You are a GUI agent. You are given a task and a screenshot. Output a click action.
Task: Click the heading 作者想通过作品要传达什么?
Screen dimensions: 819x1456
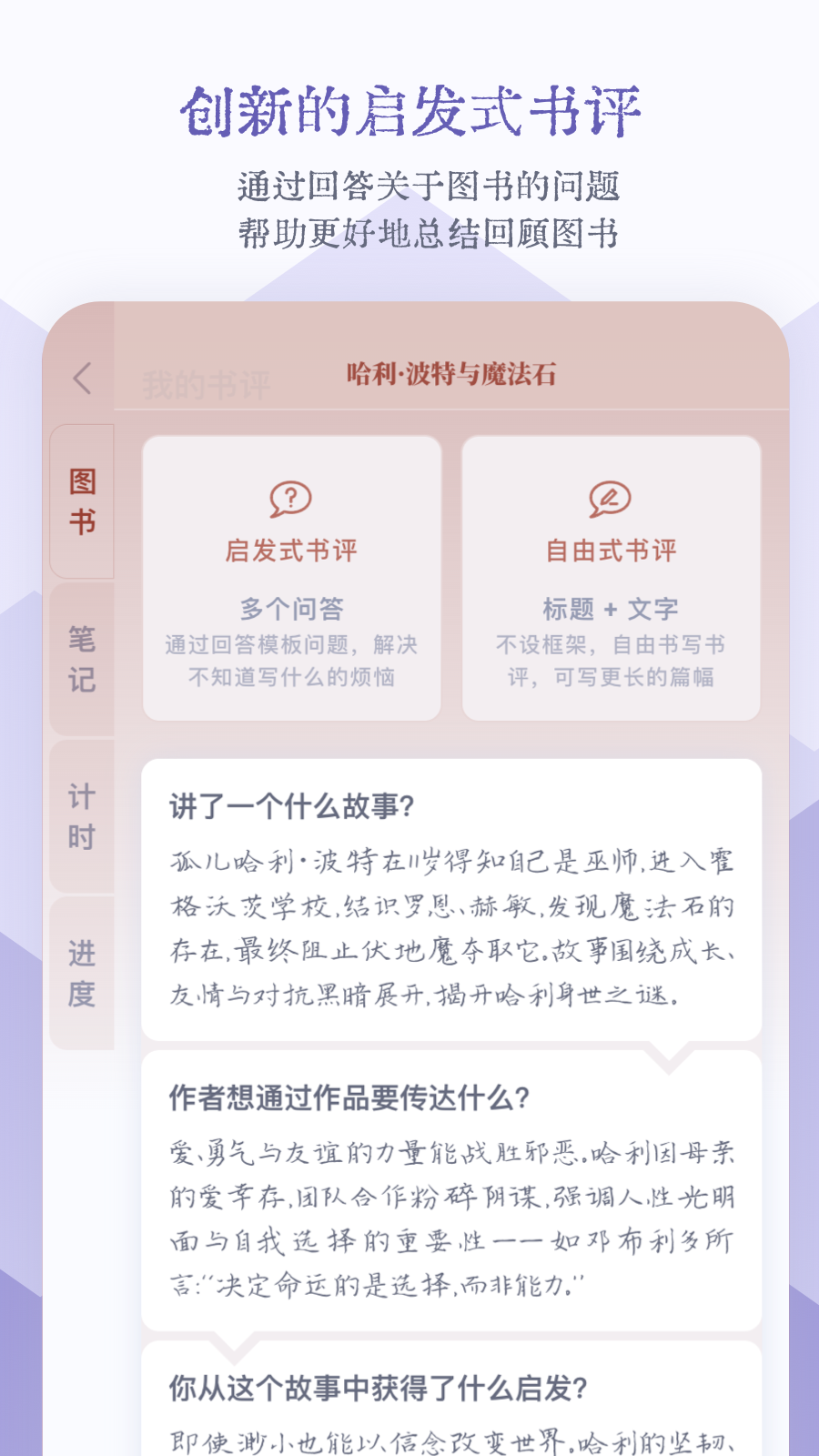(x=349, y=1098)
